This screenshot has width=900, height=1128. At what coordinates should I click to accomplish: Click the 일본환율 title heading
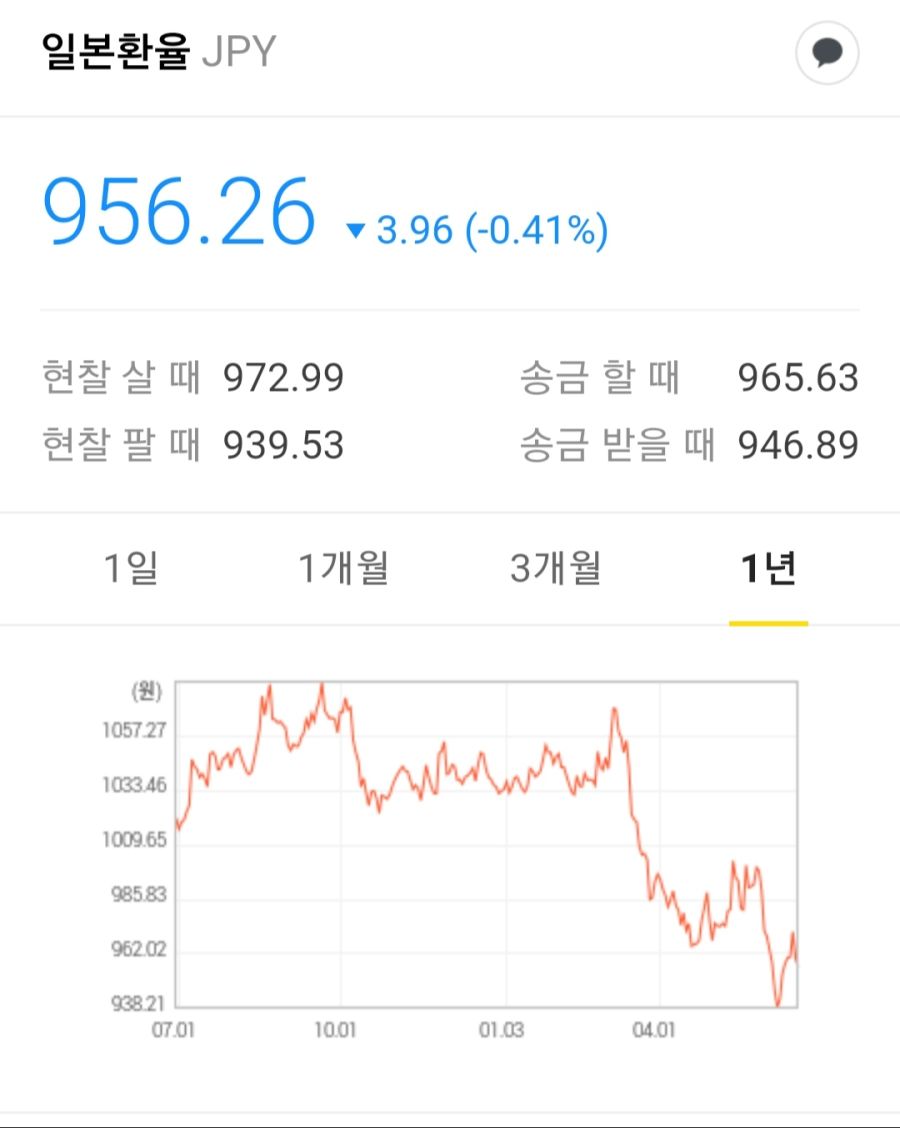(x=113, y=53)
